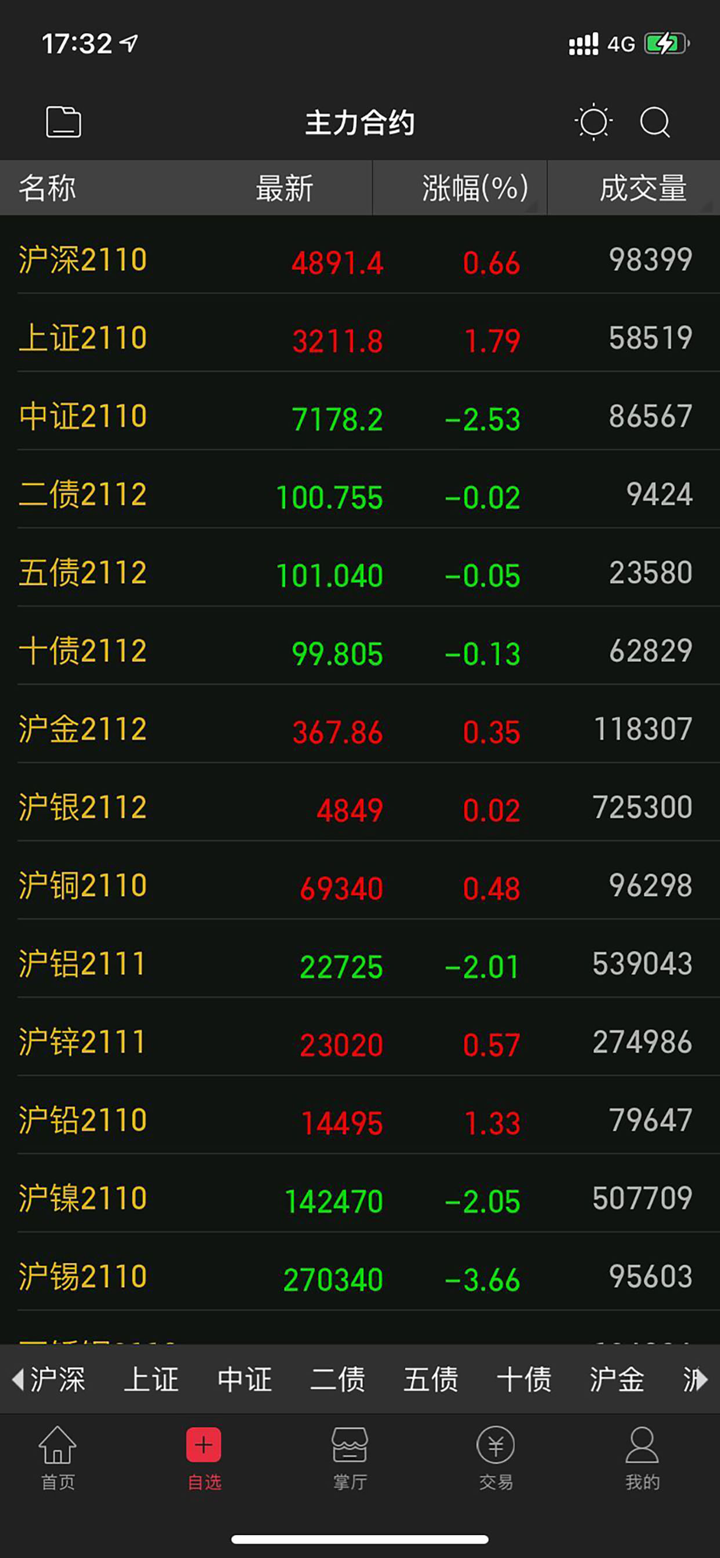This screenshot has width=720, height=1558.
Task: Tap the right arrow of the quick bar
Action: [703, 1380]
